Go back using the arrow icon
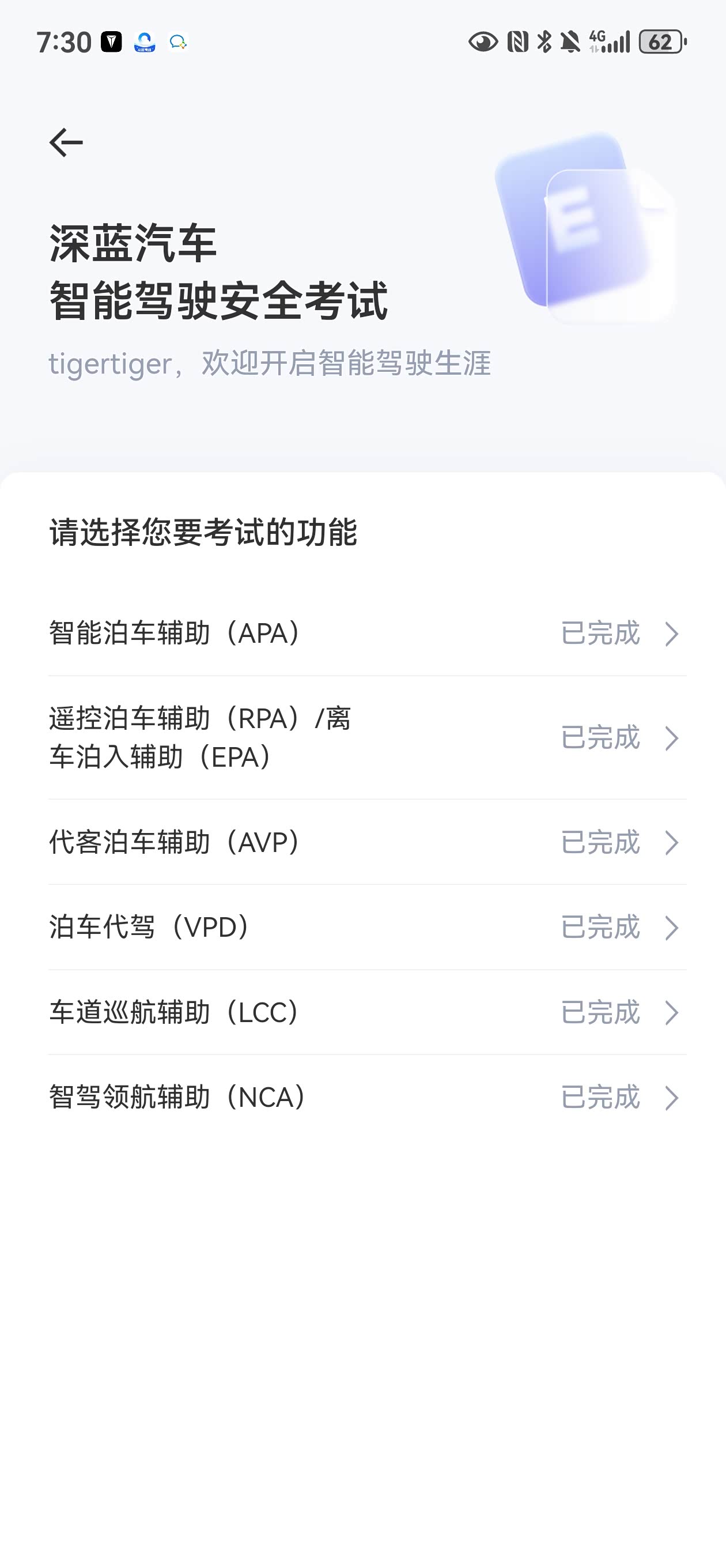 tap(66, 143)
